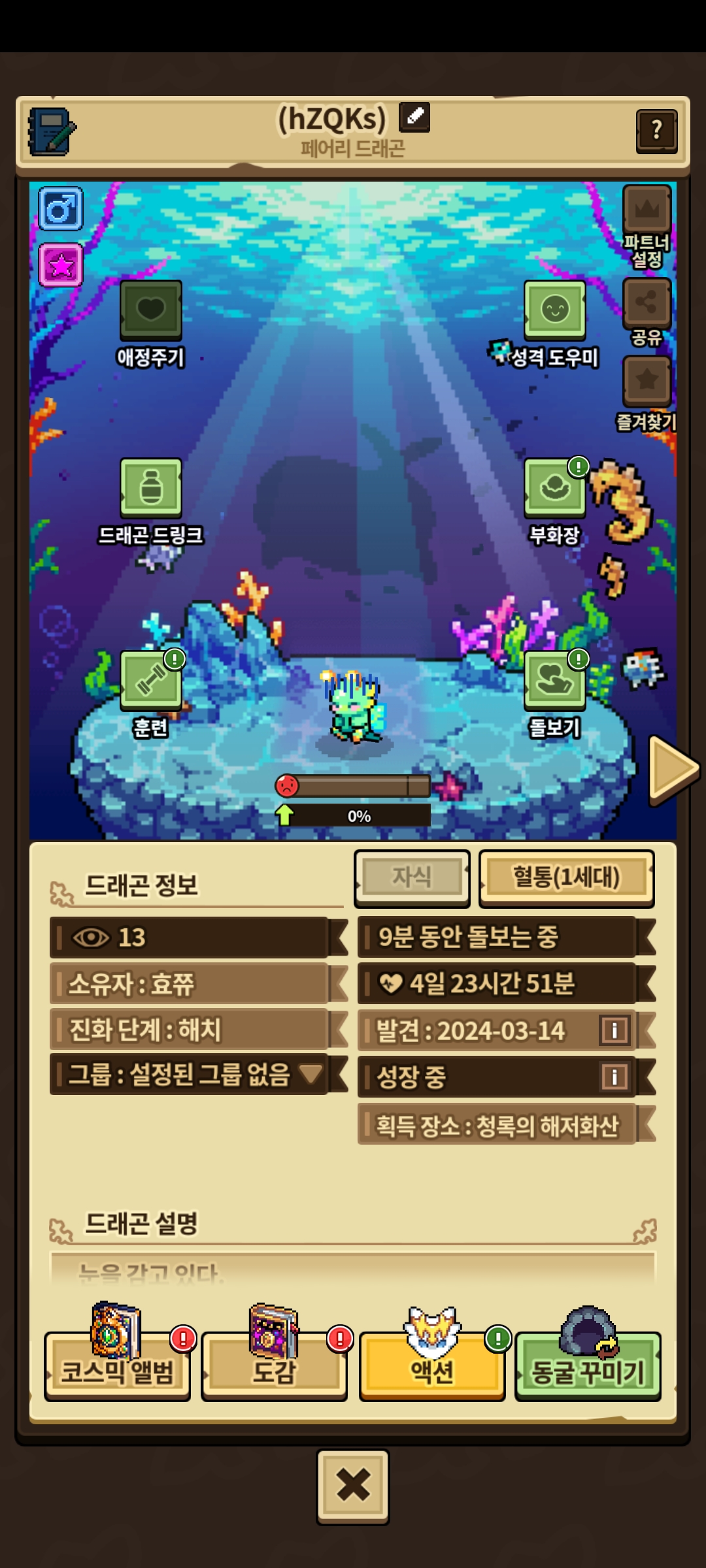This screenshot has width=706, height=1568.
Task: View 혈통(1세대) lineage
Action: tap(567, 878)
